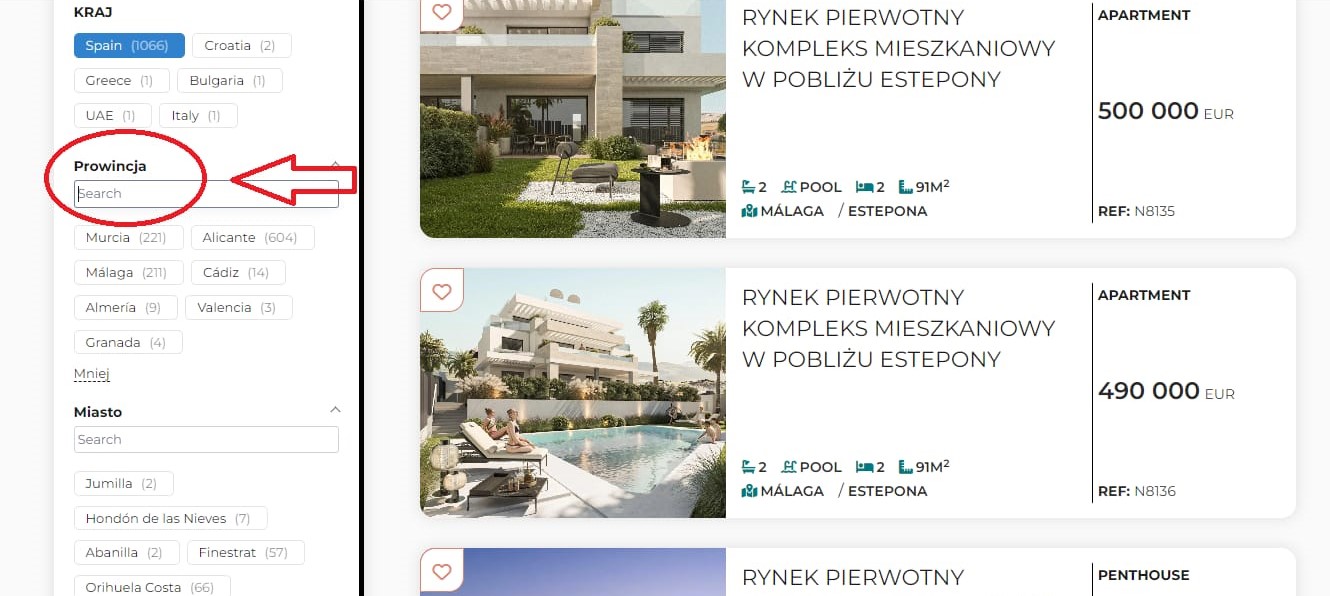Filter by Finestrat city chip
This screenshot has height=596, width=1330.
[x=246, y=552]
